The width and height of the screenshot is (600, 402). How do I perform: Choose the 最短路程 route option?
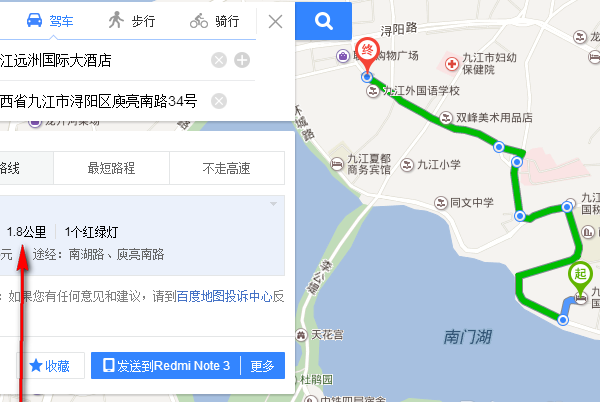click(111, 167)
